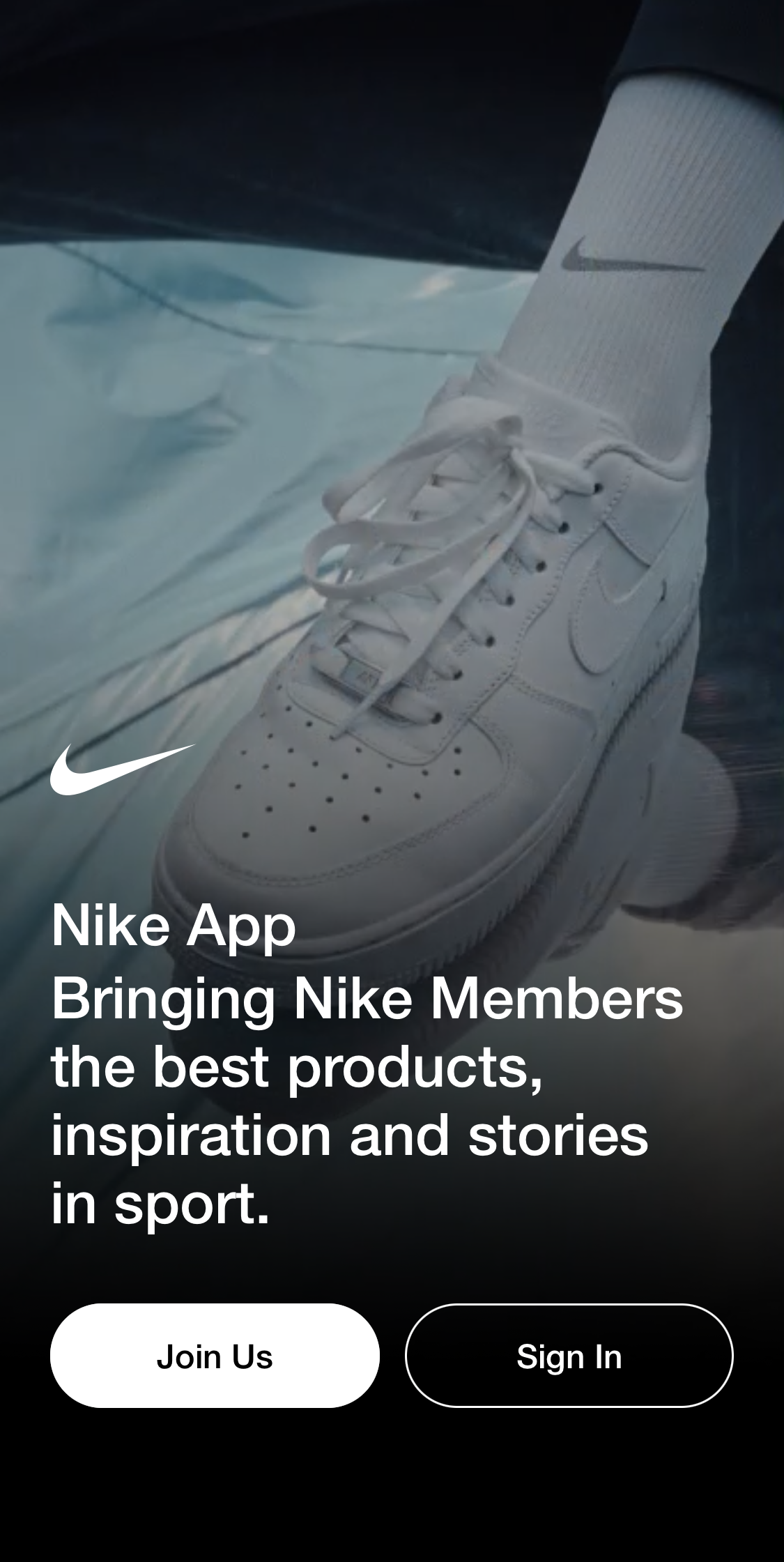Click the rounded Sign In outline pill
Screen dimensions: 784x1562
(x=569, y=1355)
